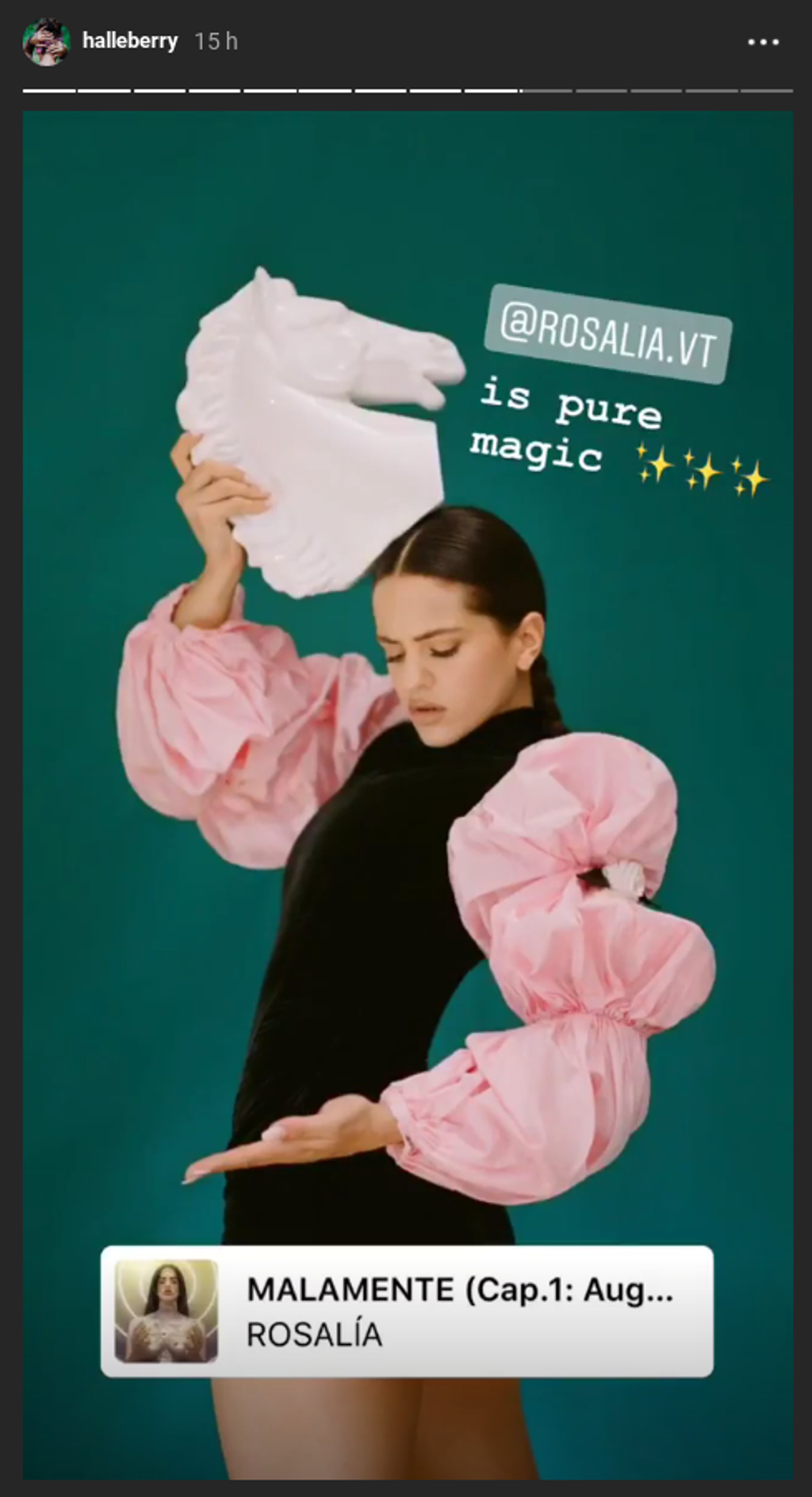Image resolution: width=812 pixels, height=1497 pixels.
Task: Open halleberry's profile picture
Action: coord(46,42)
